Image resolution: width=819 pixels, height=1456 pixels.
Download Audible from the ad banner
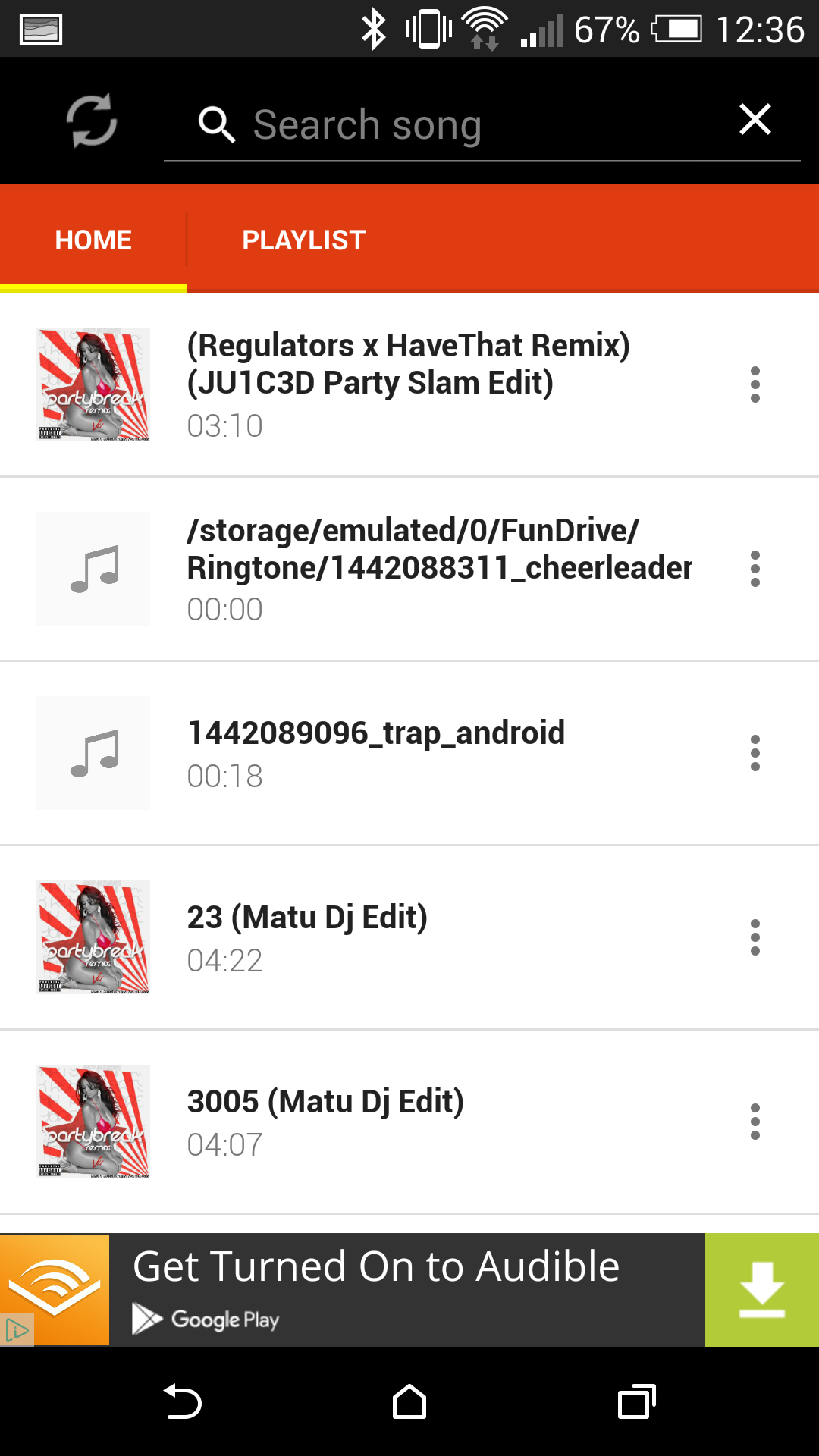pyautogui.click(x=761, y=1290)
